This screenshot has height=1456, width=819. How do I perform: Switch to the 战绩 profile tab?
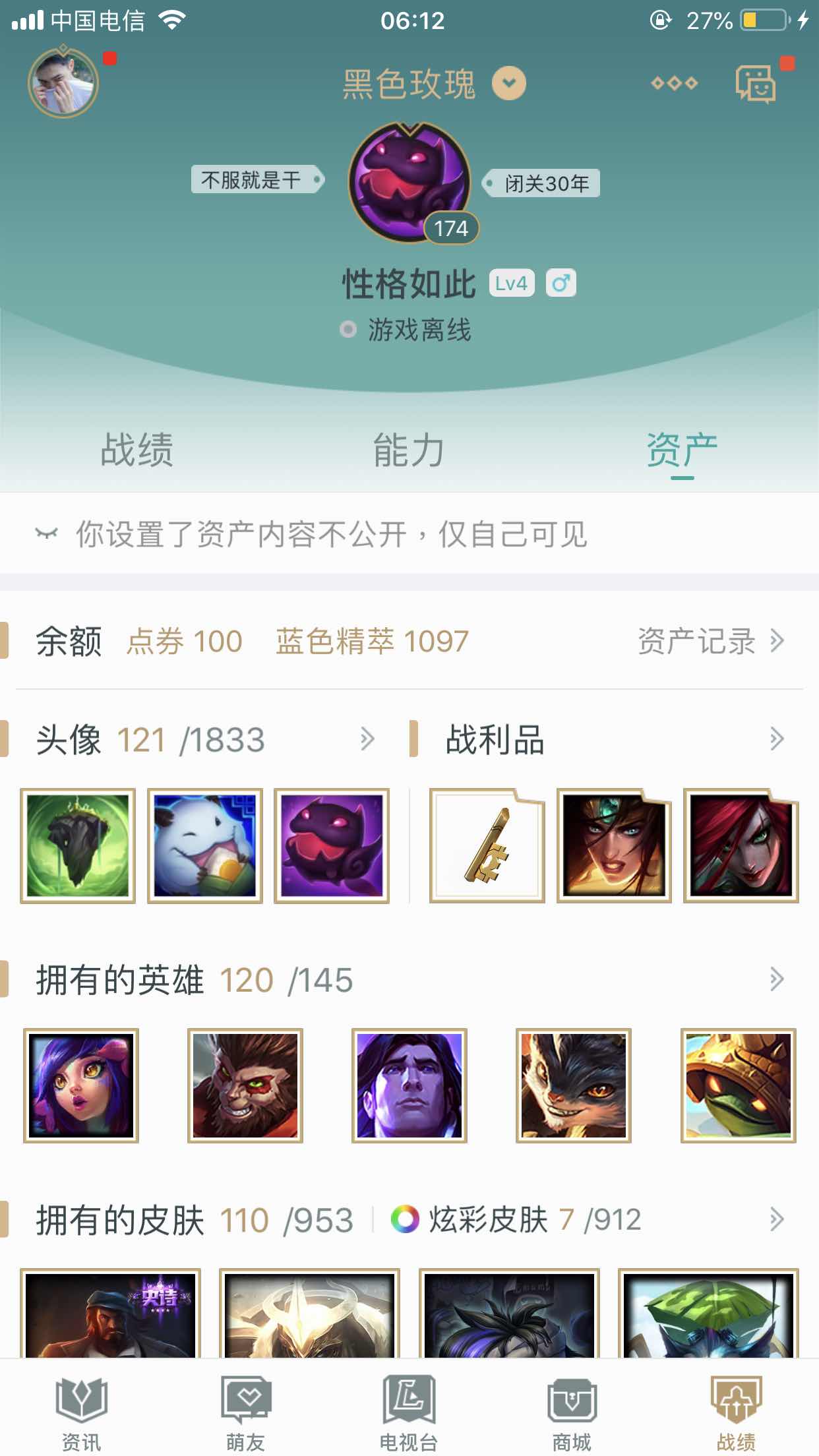[x=136, y=450]
